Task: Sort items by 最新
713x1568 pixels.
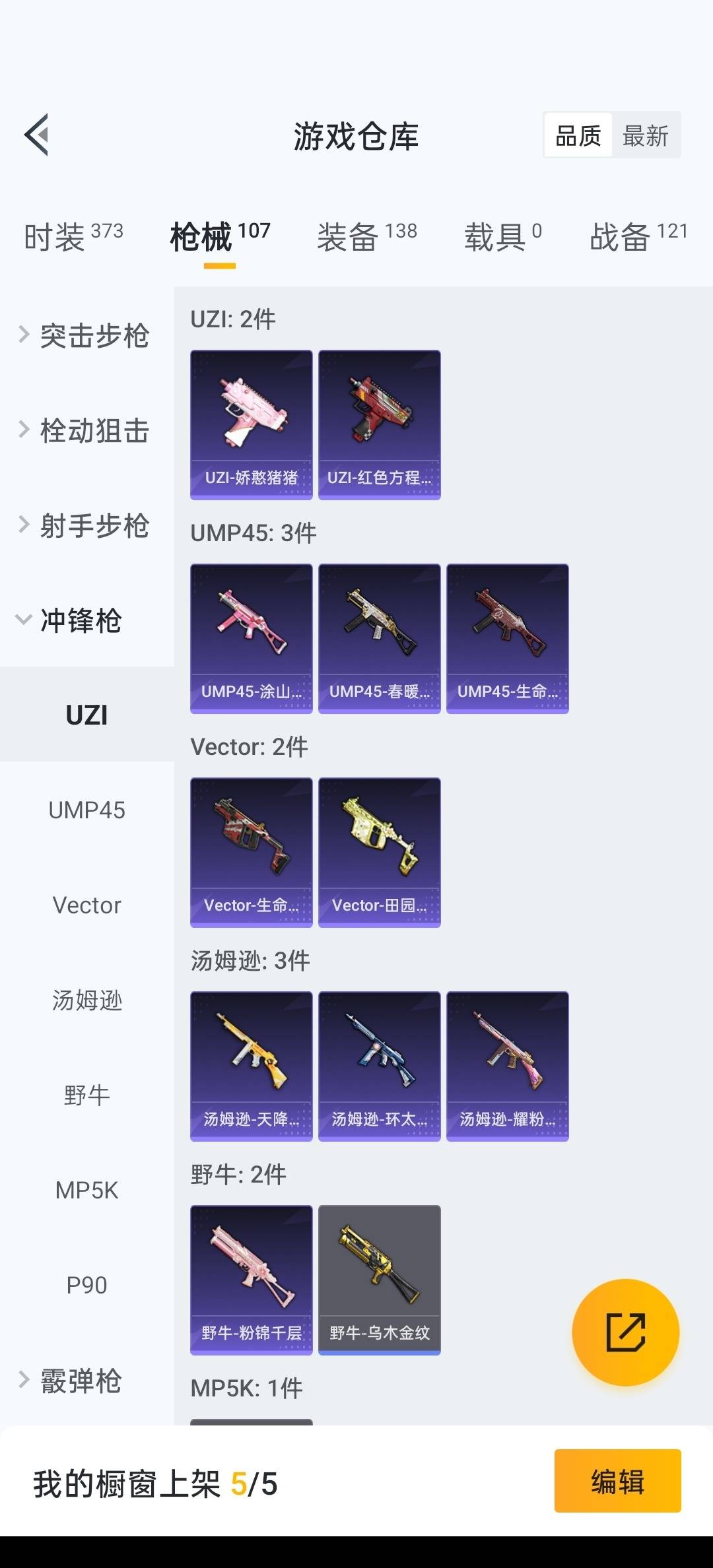Action: point(645,136)
